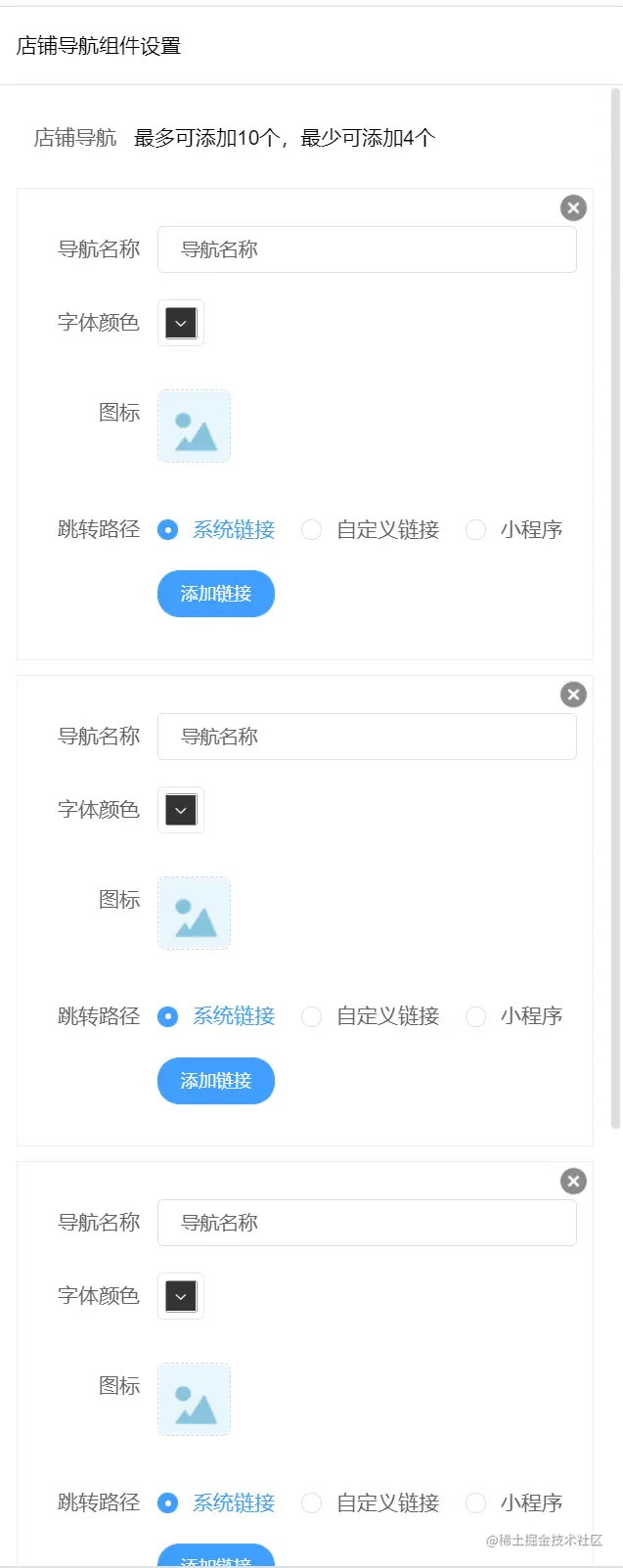This screenshot has height=1568, width=623.
Task: Add an icon image to the third card
Action: click(194, 1400)
